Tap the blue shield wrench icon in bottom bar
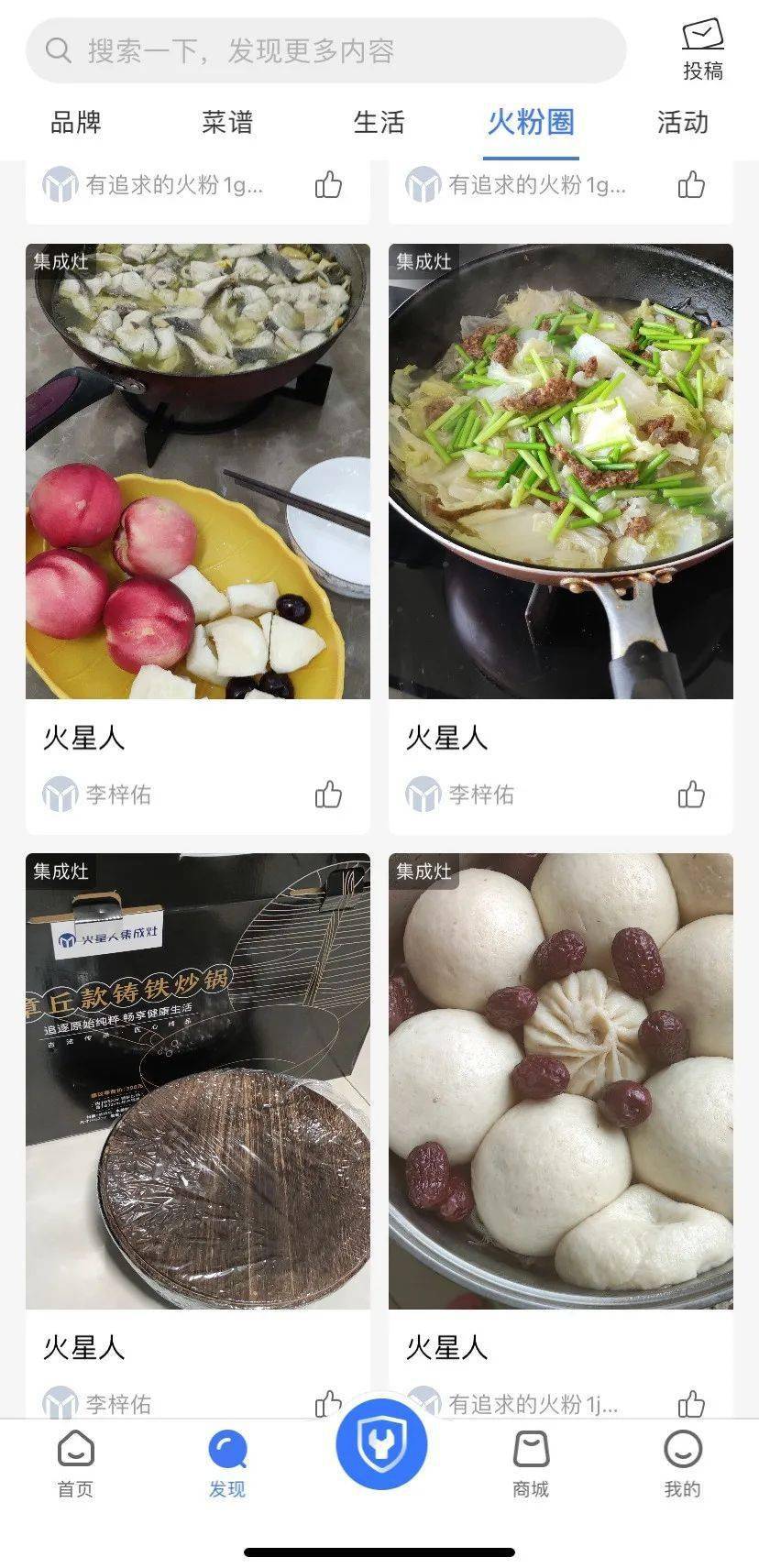 (x=379, y=1442)
